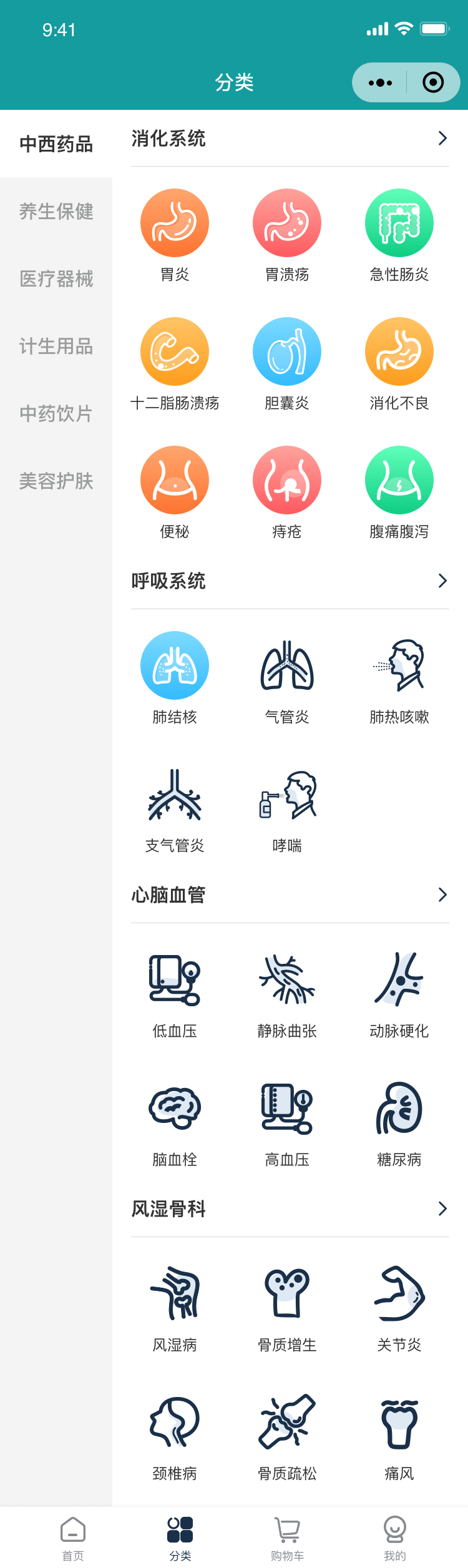Select the 糖尿病 category
The width and height of the screenshot is (468, 1568).
399,1121
